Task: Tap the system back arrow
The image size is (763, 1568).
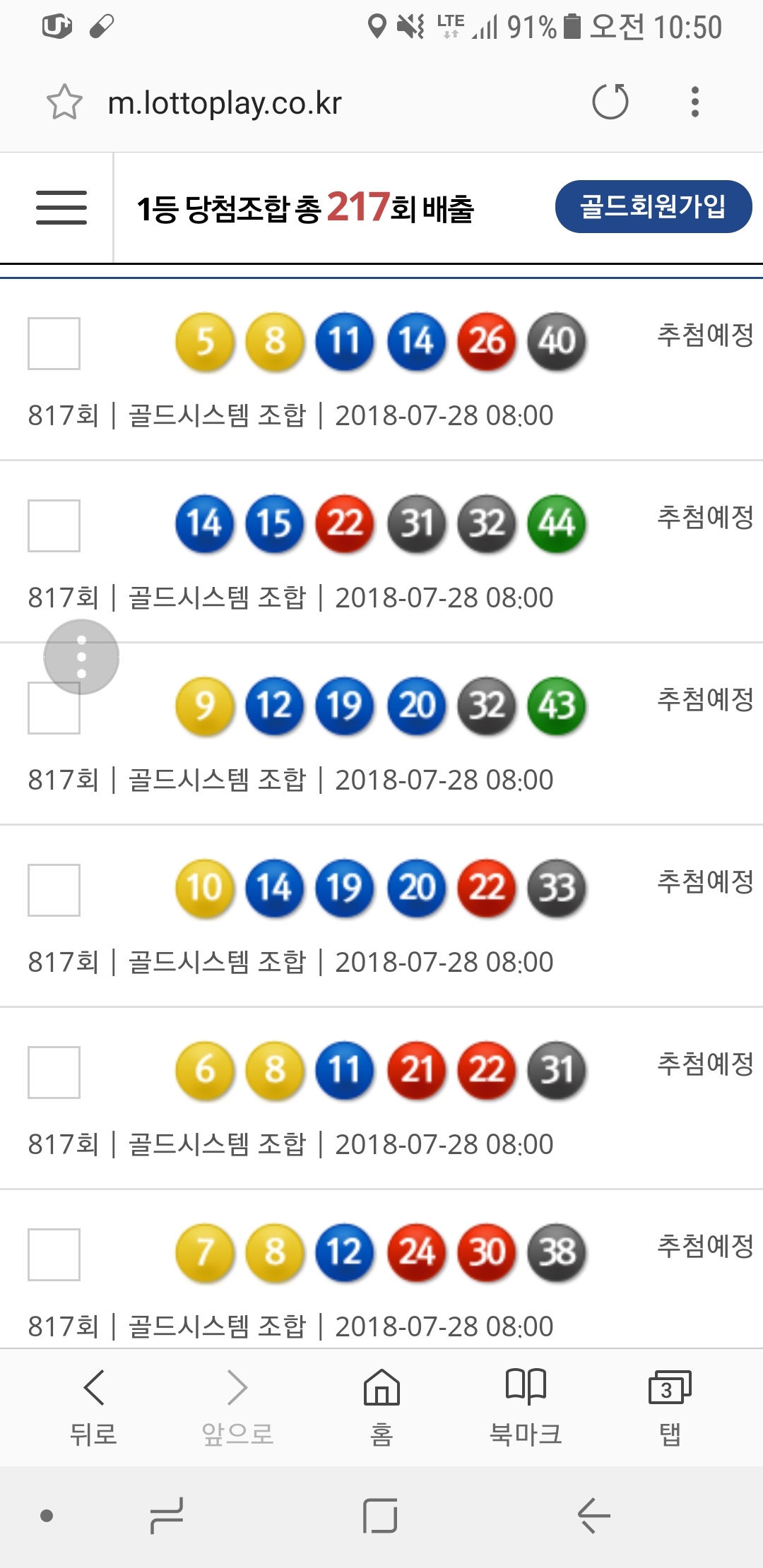Action: tap(593, 1516)
